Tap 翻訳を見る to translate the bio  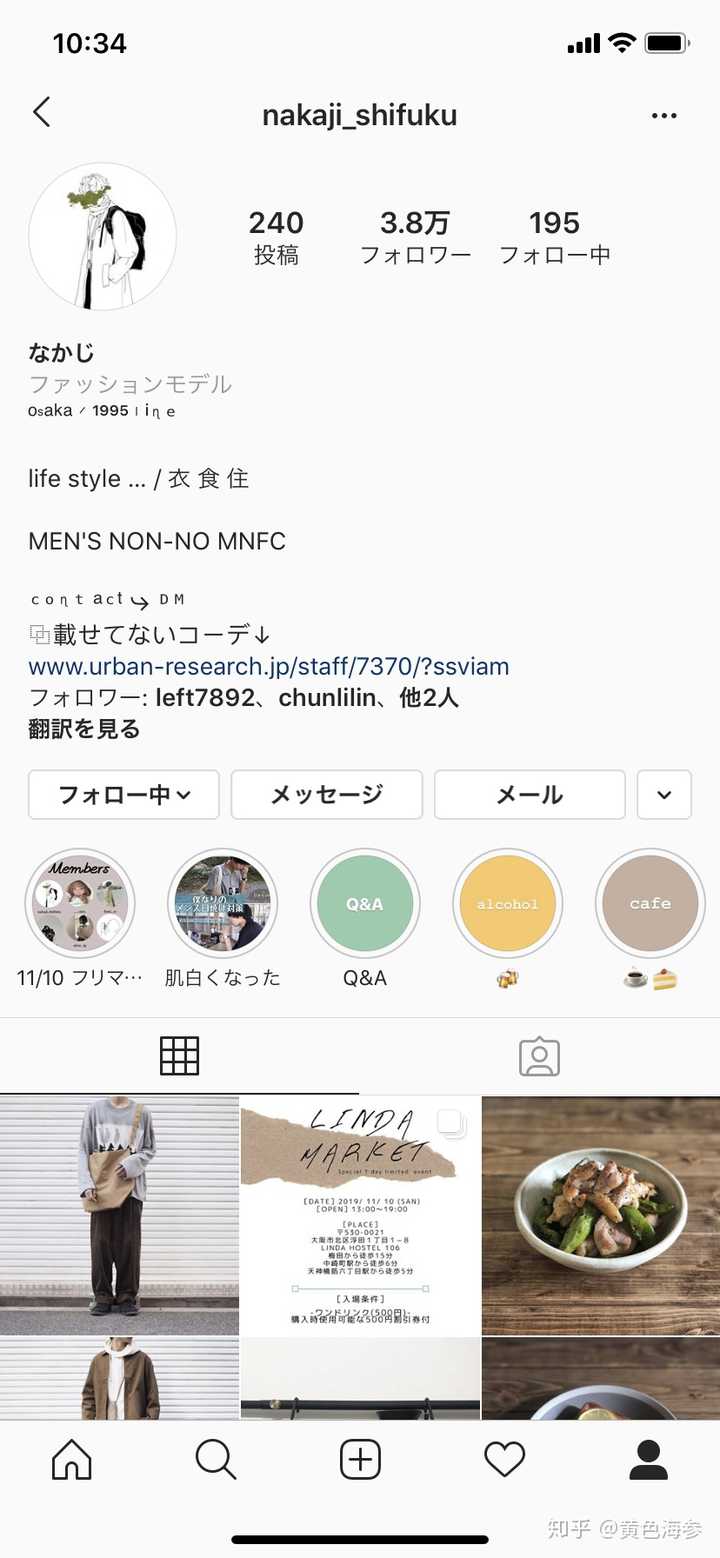tap(84, 729)
